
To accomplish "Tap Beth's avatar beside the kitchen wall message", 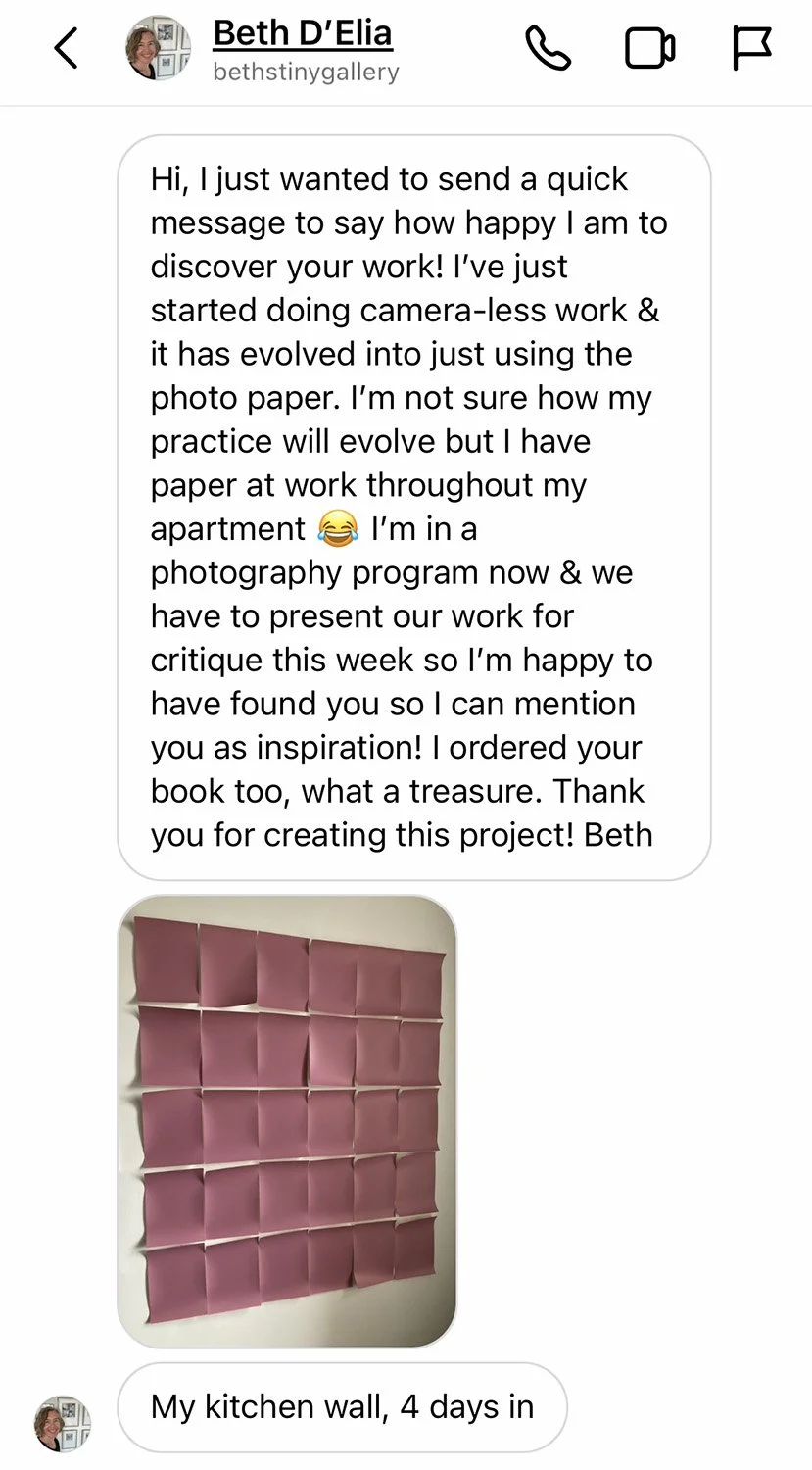I will [63, 1424].
